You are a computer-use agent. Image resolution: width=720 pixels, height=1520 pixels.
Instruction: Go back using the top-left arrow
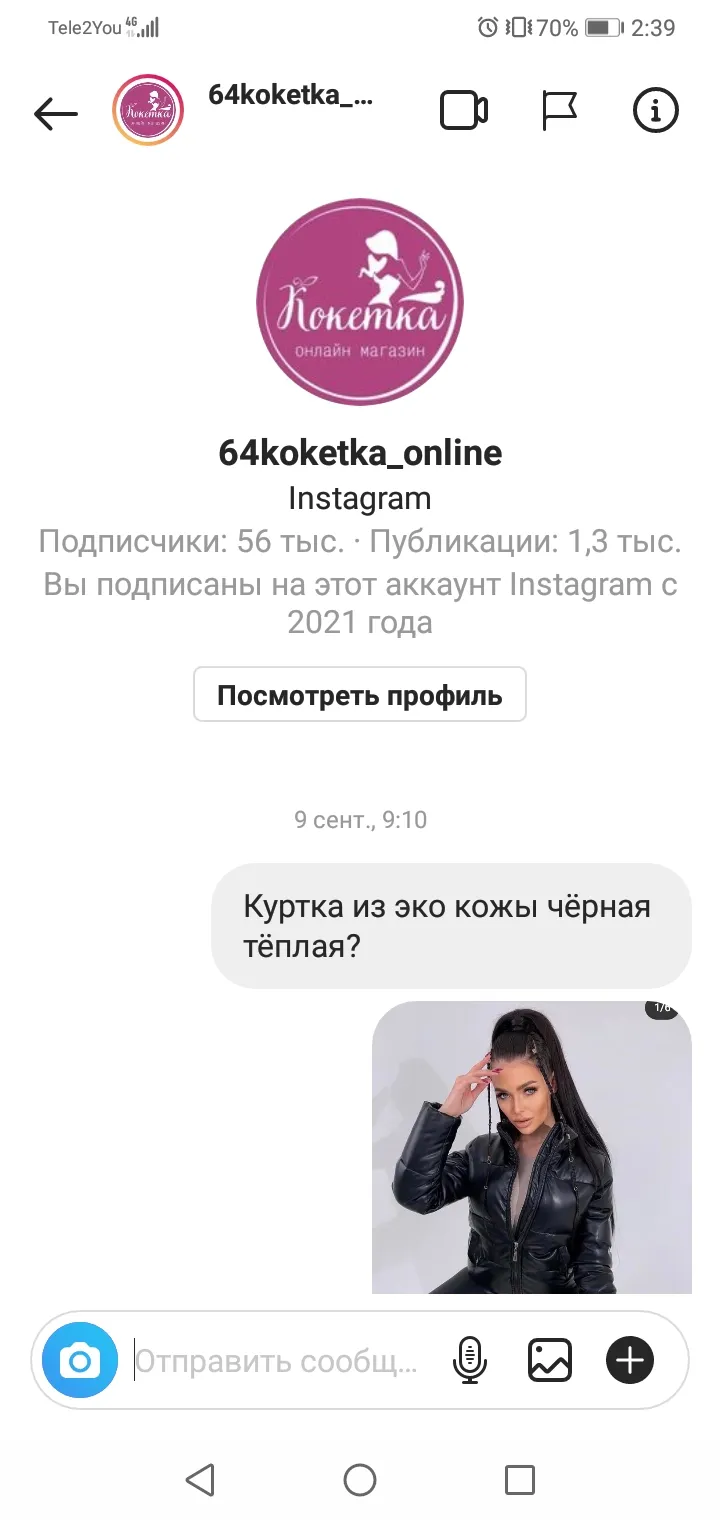(56, 114)
